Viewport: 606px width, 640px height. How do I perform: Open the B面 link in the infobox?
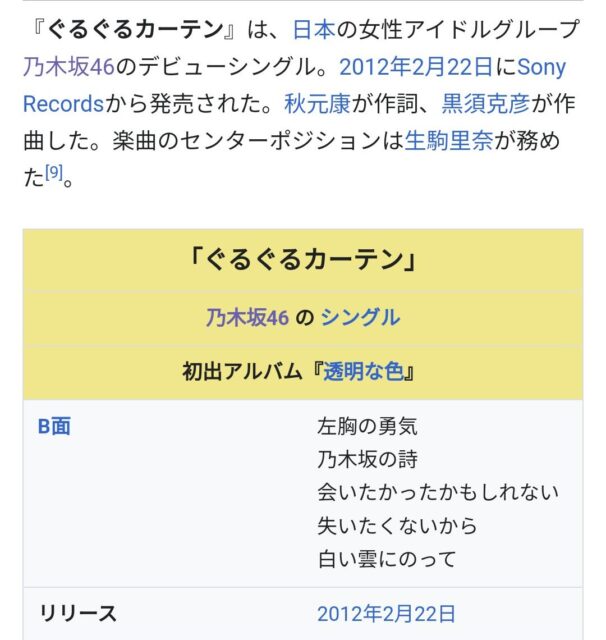point(54,426)
